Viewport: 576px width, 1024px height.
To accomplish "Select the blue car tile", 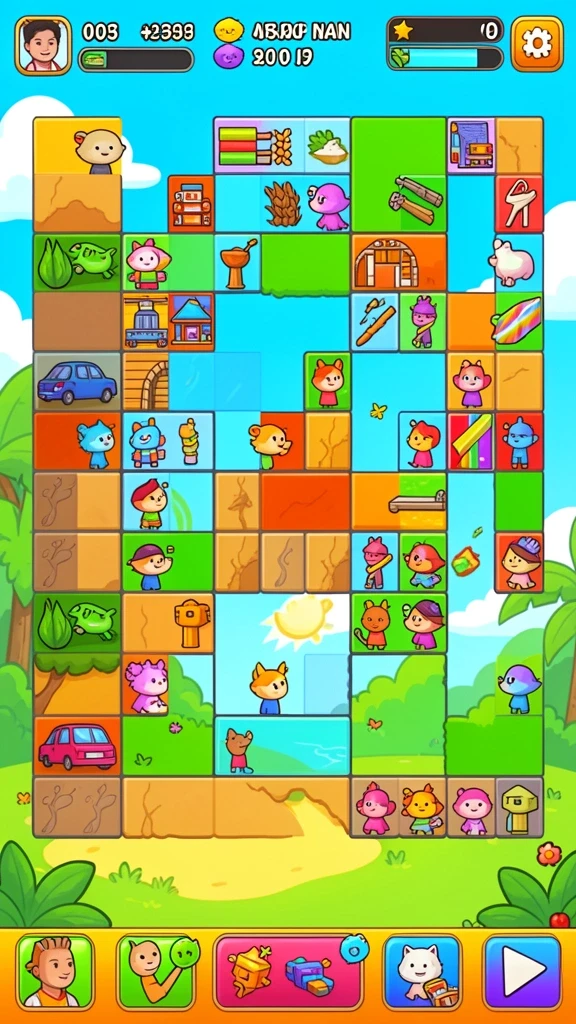I will coord(77,382).
